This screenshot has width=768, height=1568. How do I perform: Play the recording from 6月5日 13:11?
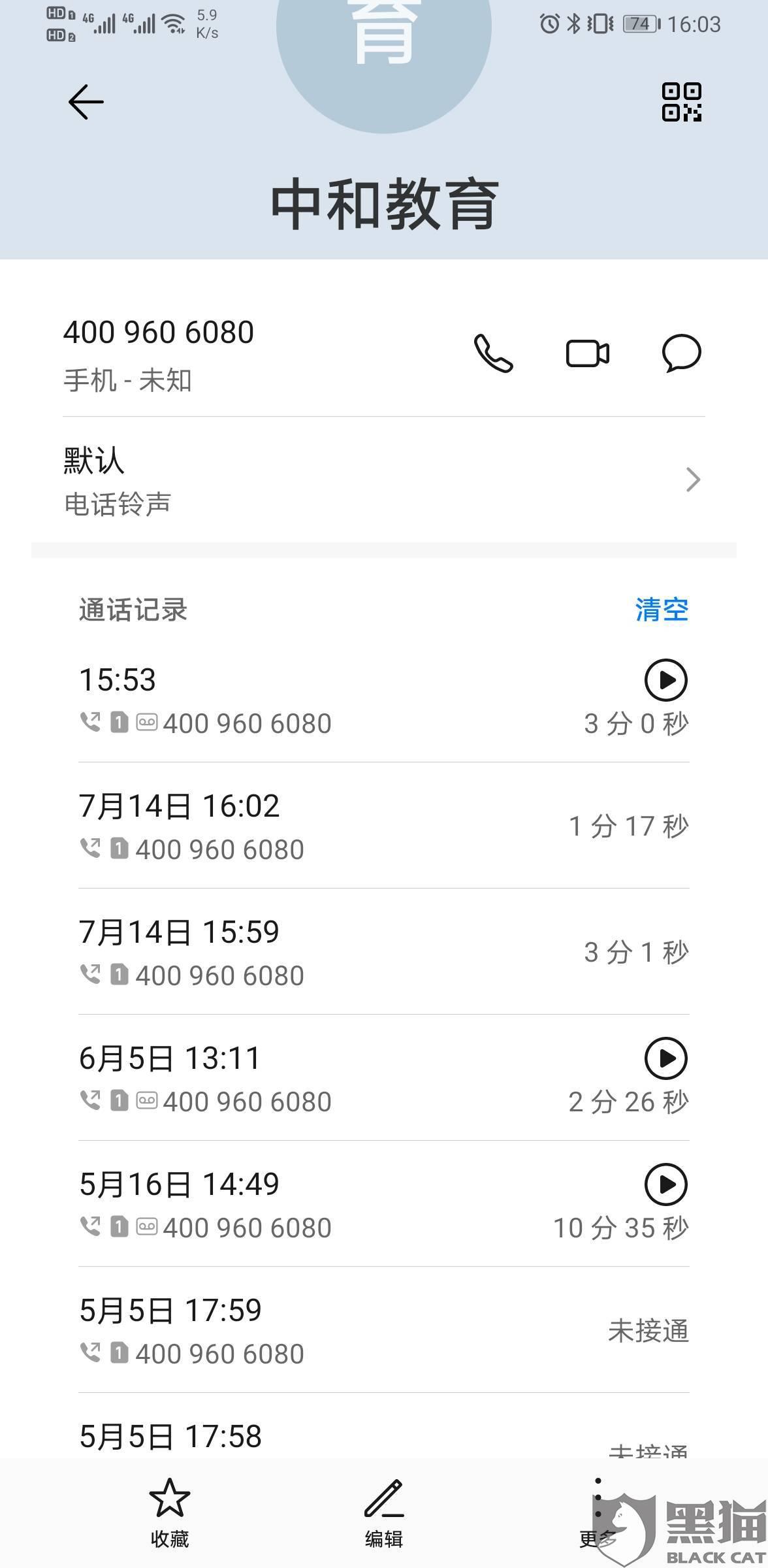665,1058
